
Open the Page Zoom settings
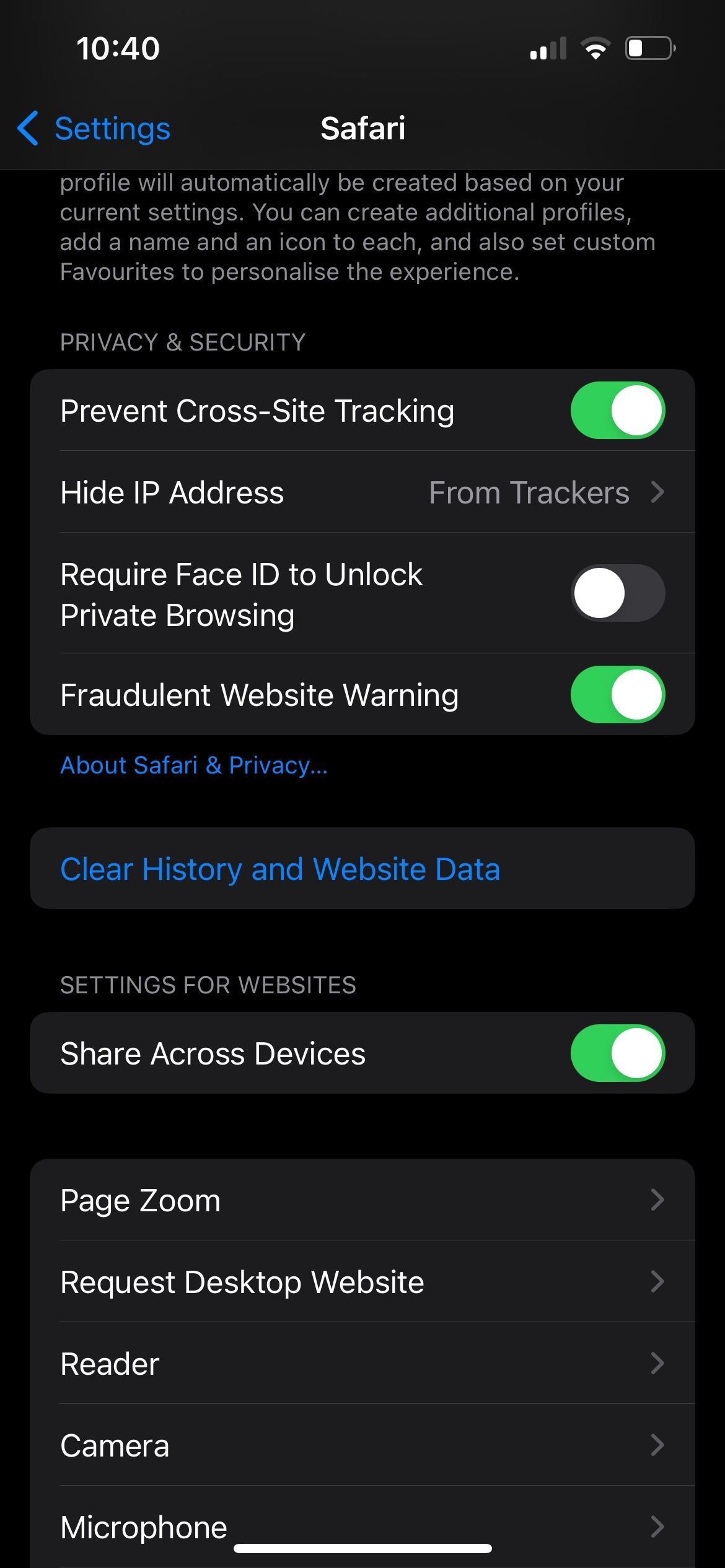point(362,1199)
